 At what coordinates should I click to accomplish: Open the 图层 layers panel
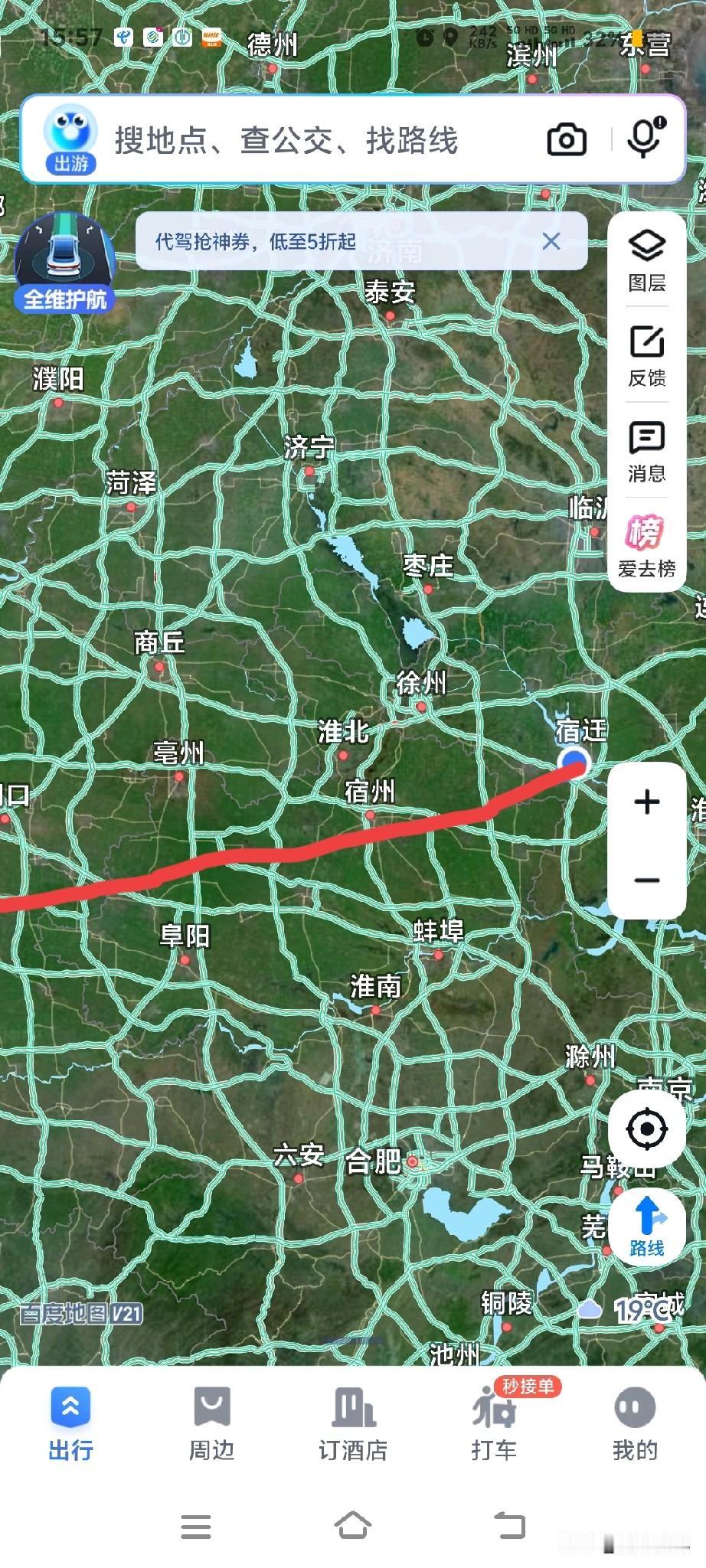647,256
